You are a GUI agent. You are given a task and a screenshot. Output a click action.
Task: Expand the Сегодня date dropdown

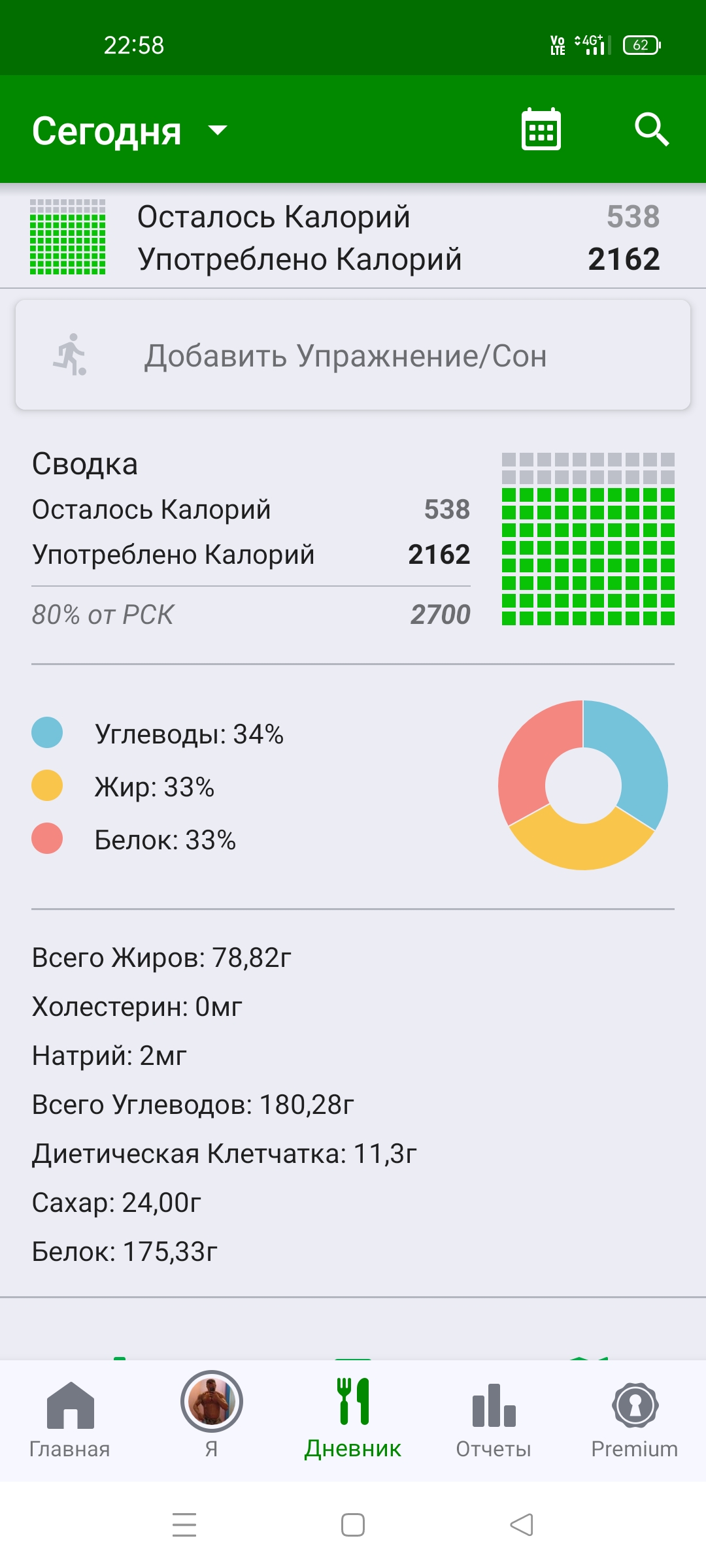(x=131, y=131)
